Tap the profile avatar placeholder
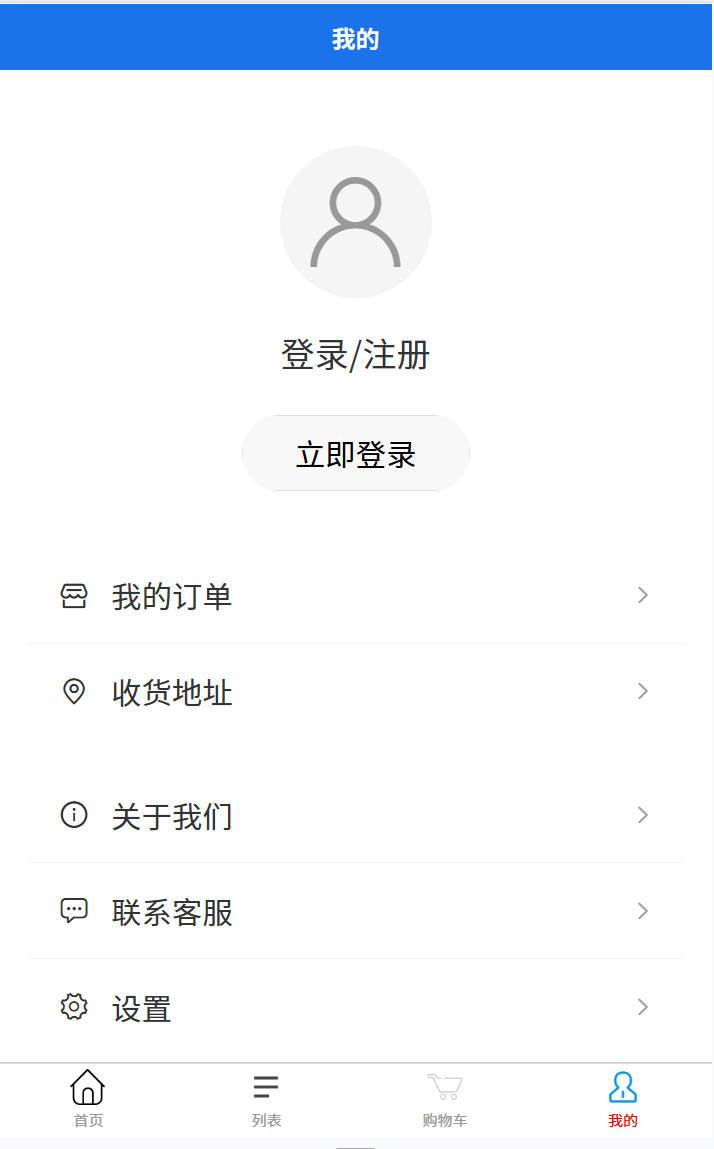Viewport: 714px width, 1149px height. pos(356,222)
